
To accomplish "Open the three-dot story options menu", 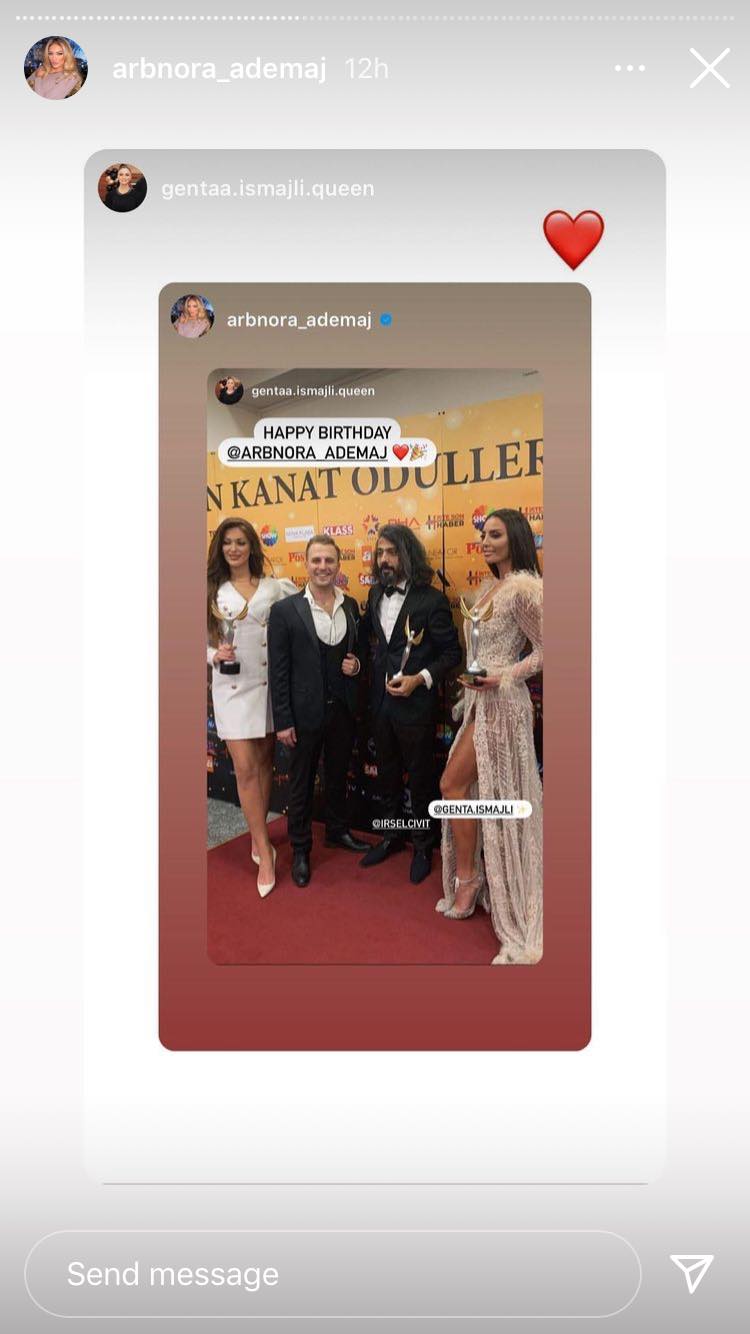I will (x=629, y=68).
